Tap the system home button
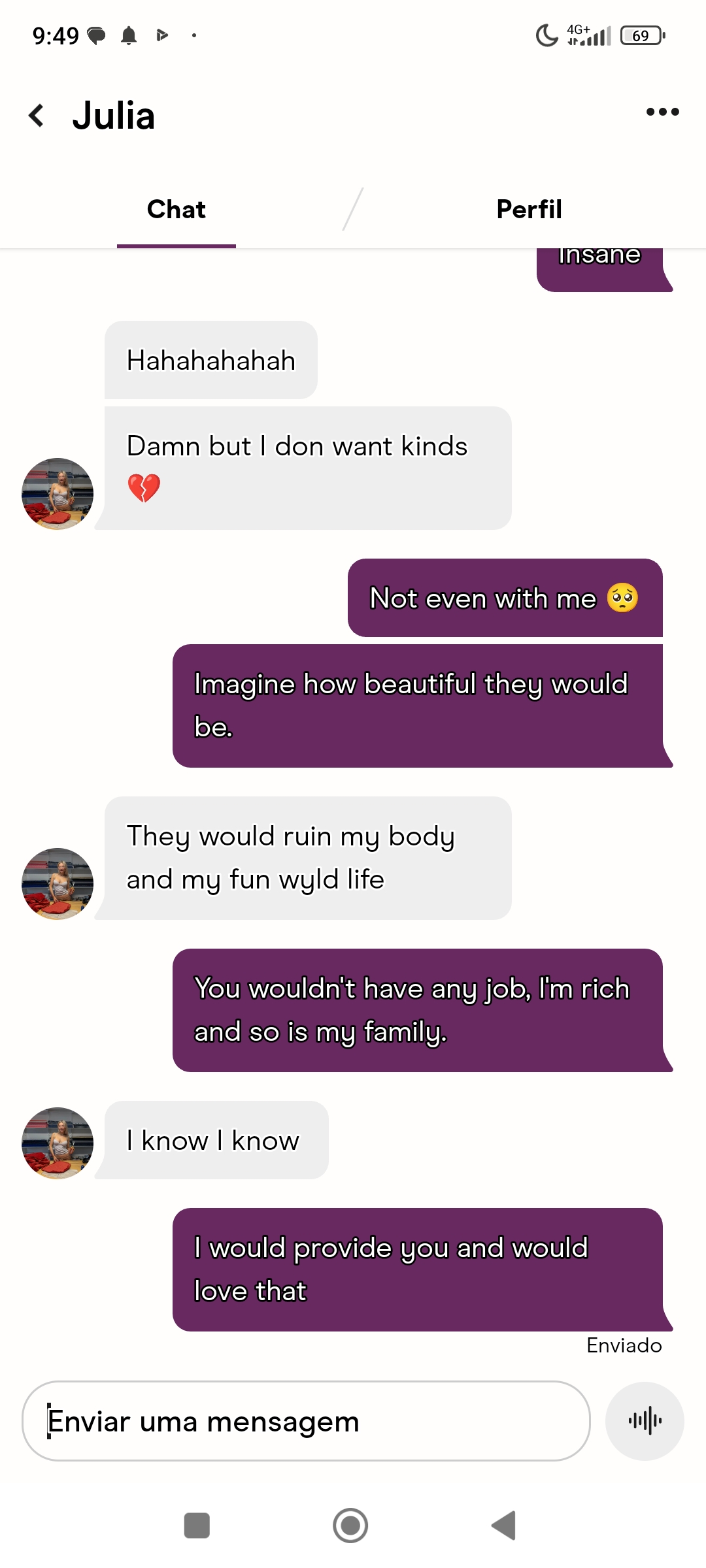 (x=350, y=1526)
